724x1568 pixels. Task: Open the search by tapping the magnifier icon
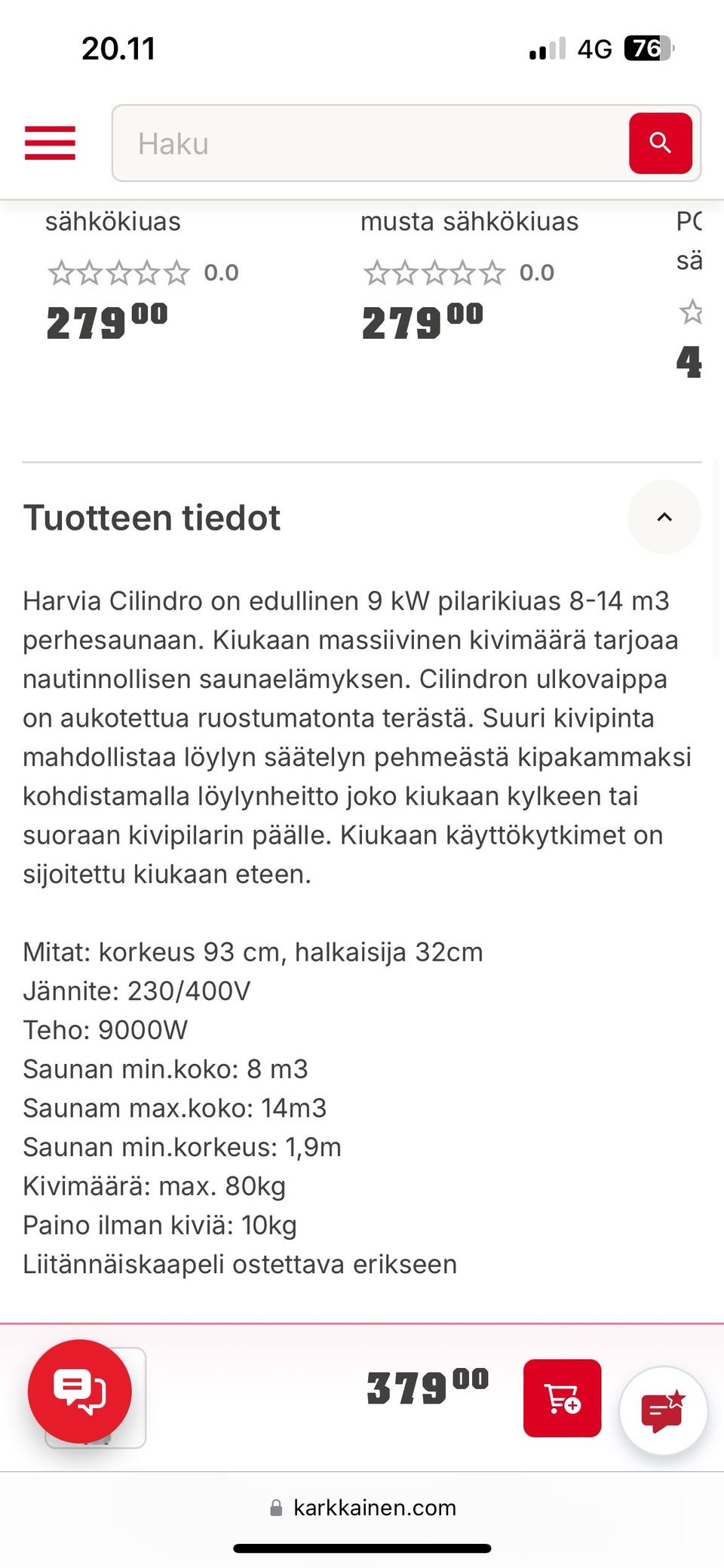[660, 143]
